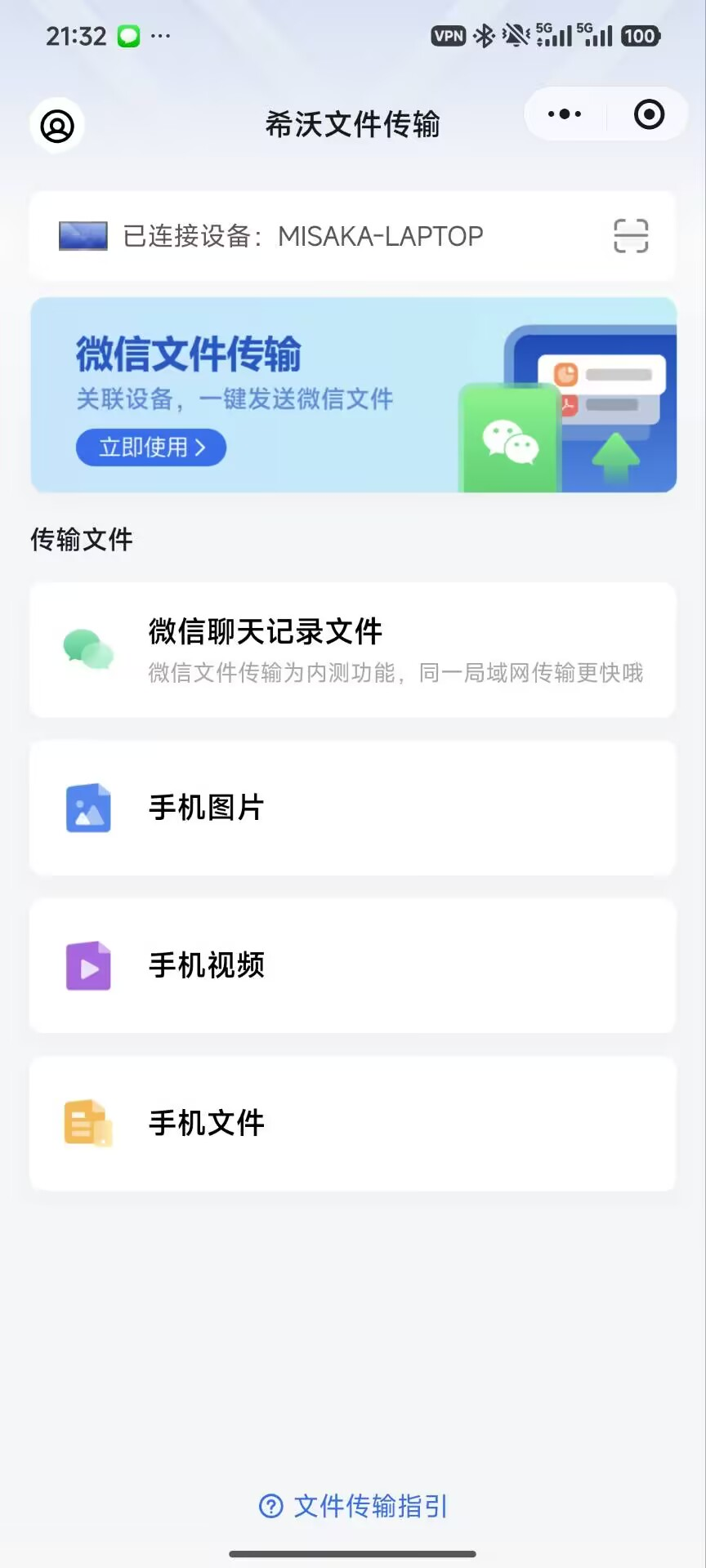Close the mini program with the circle button
The height and width of the screenshot is (1568, 706).
[649, 114]
